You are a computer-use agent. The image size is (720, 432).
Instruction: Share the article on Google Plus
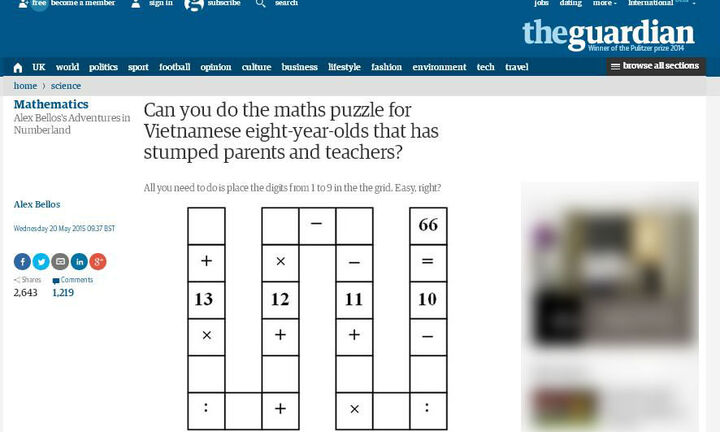pyautogui.click(x=98, y=262)
